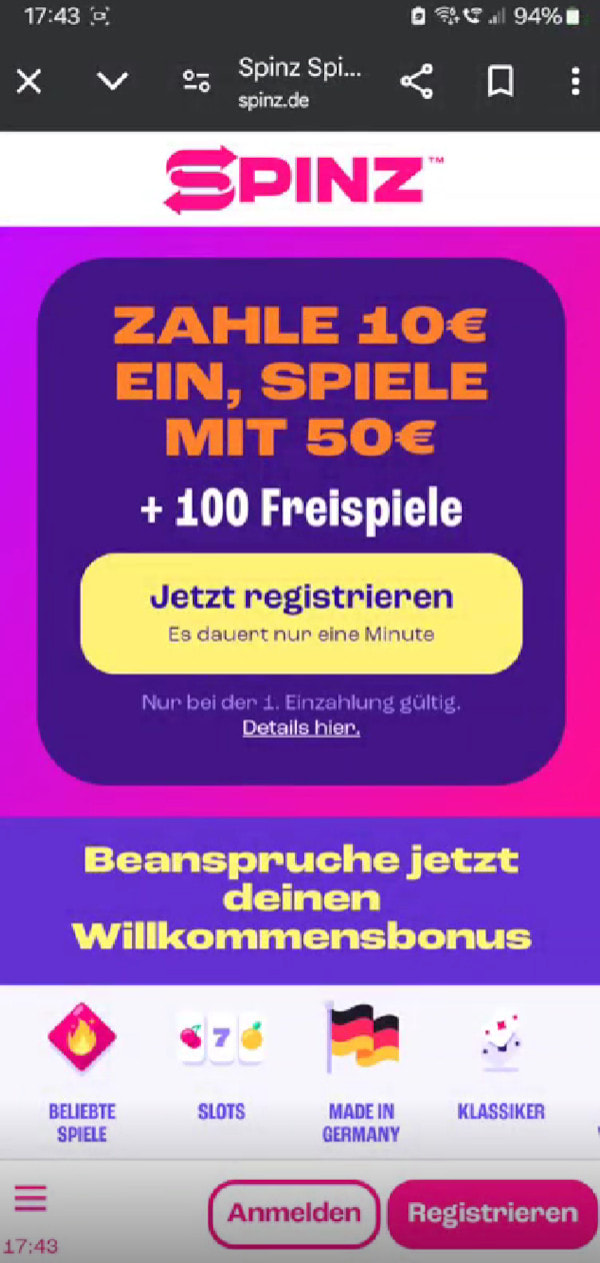Minimize the tab with the down chevron
This screenshot has height=1263, width=600.
click(x=112, y=82)
